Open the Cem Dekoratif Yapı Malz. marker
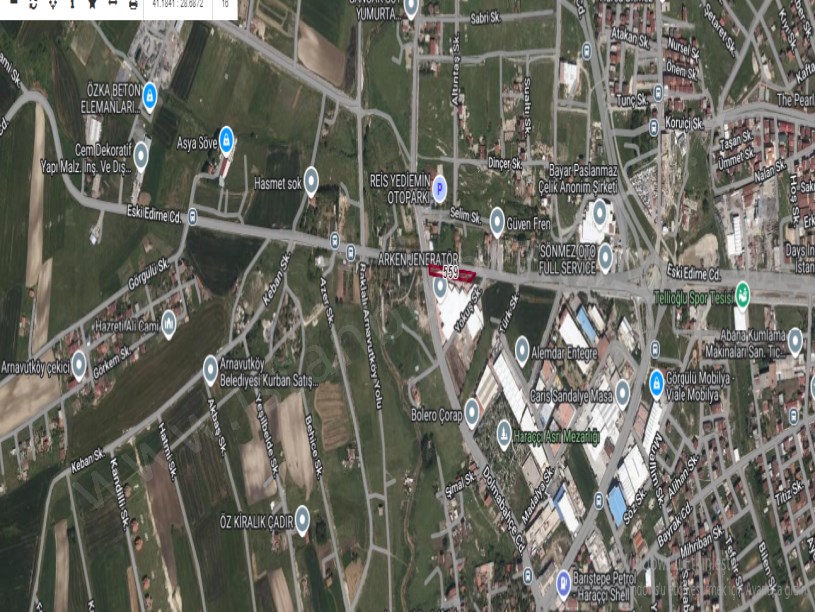This screenshot has width=815, height=612. pos(141,153)
